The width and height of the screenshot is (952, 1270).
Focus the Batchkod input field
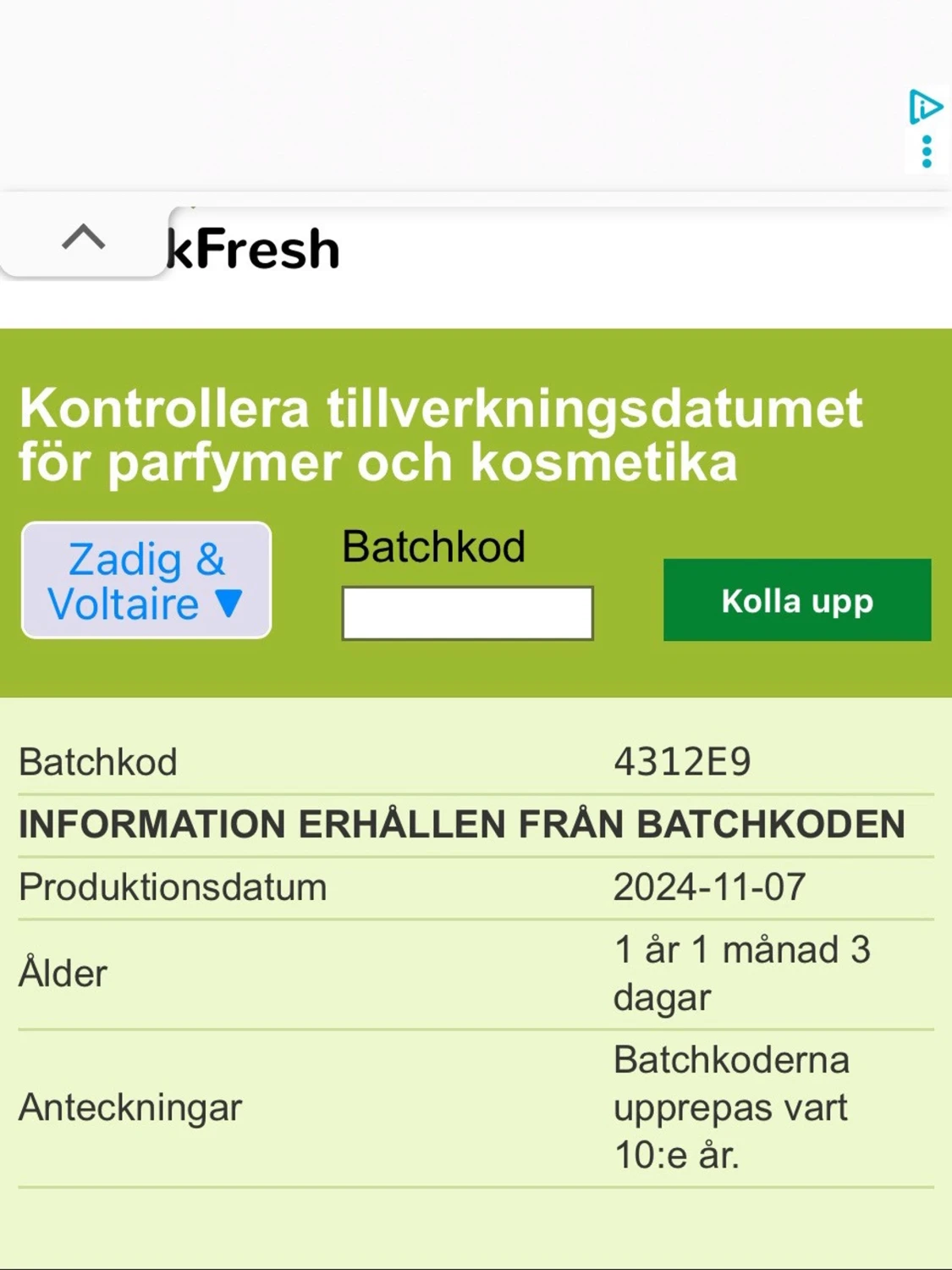coord(467,613)
